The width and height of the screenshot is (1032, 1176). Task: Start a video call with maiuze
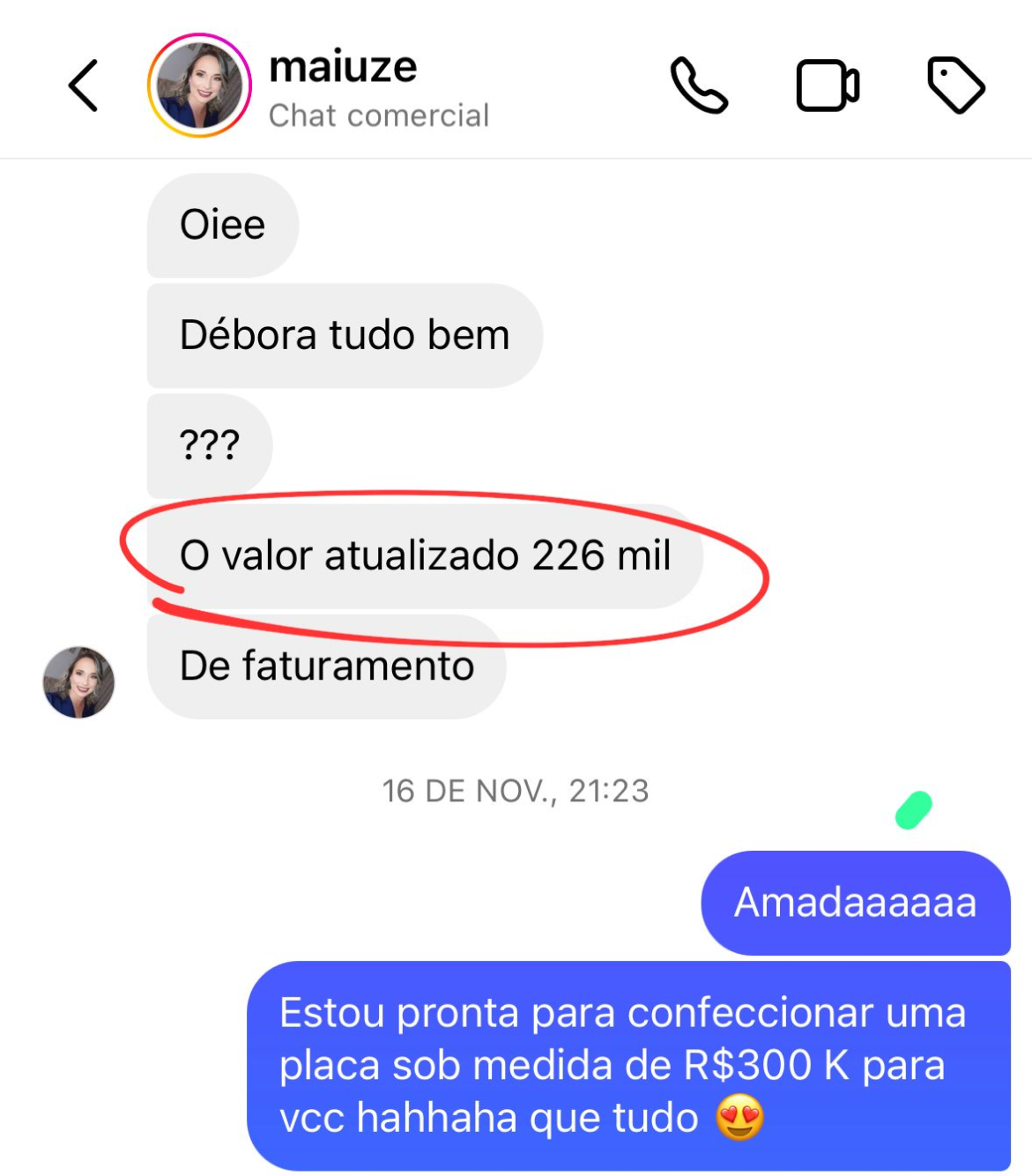[827, 86]
